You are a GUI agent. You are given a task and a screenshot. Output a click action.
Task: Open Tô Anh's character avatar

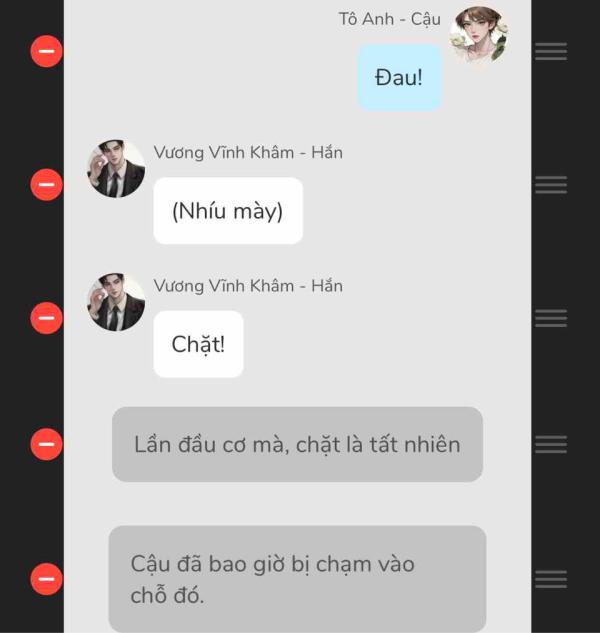coord(478,36)
